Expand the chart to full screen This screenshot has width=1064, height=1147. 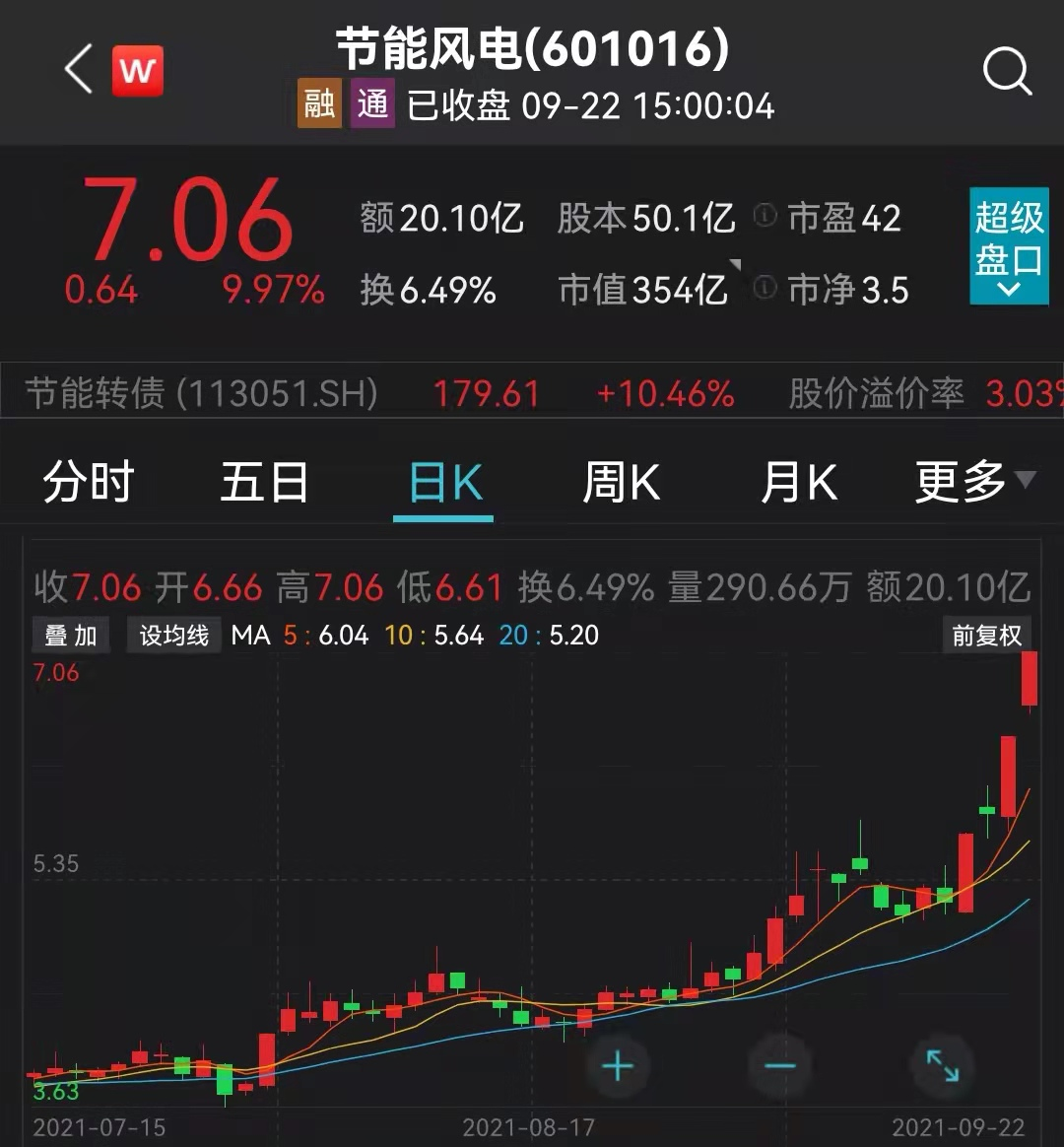942,1065
